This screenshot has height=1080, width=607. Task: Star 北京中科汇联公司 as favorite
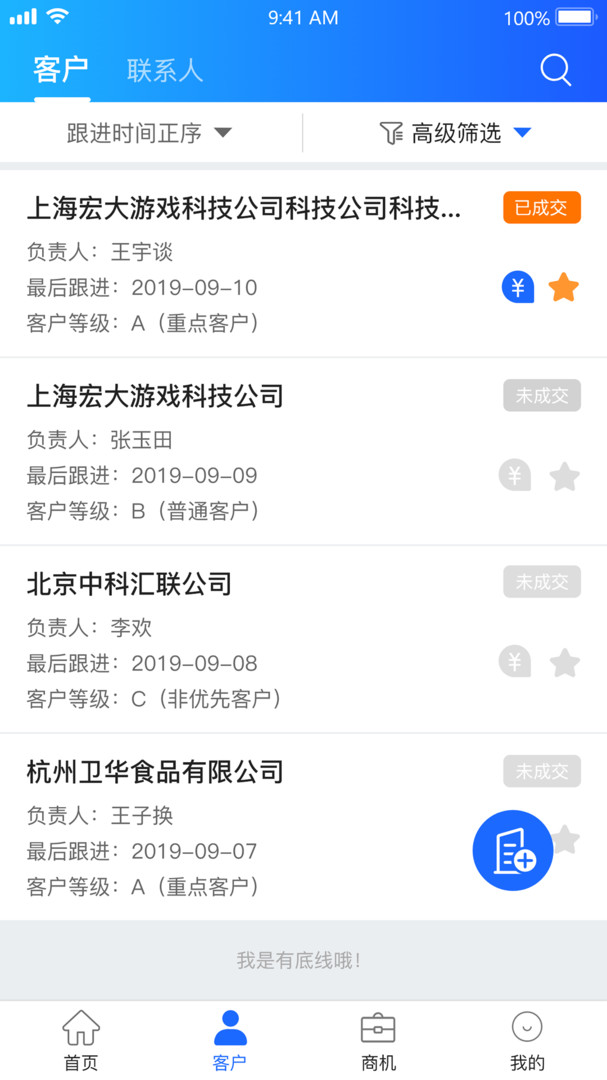tap(564, 663)
